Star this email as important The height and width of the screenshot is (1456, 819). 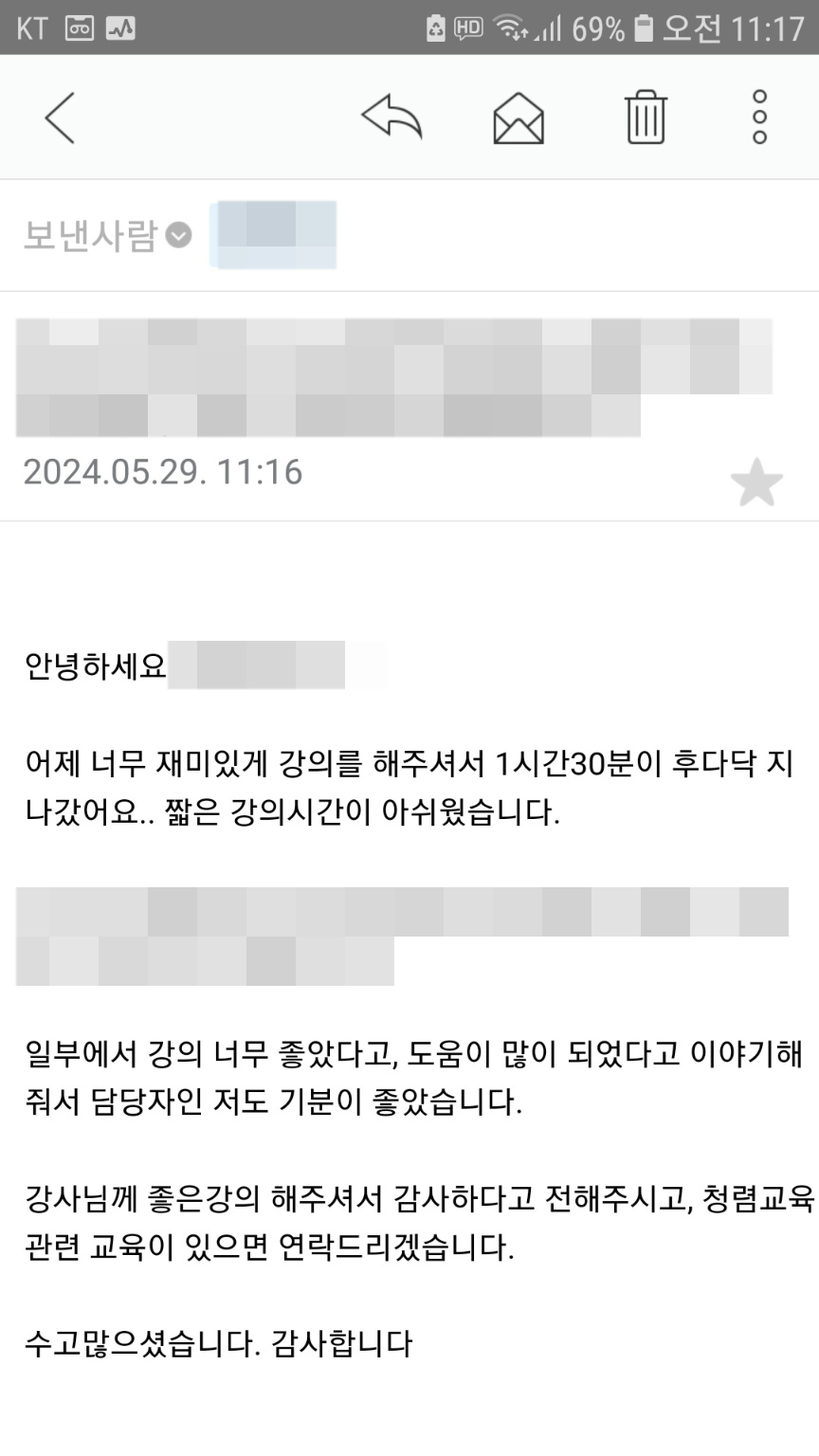tap(756, 482)
